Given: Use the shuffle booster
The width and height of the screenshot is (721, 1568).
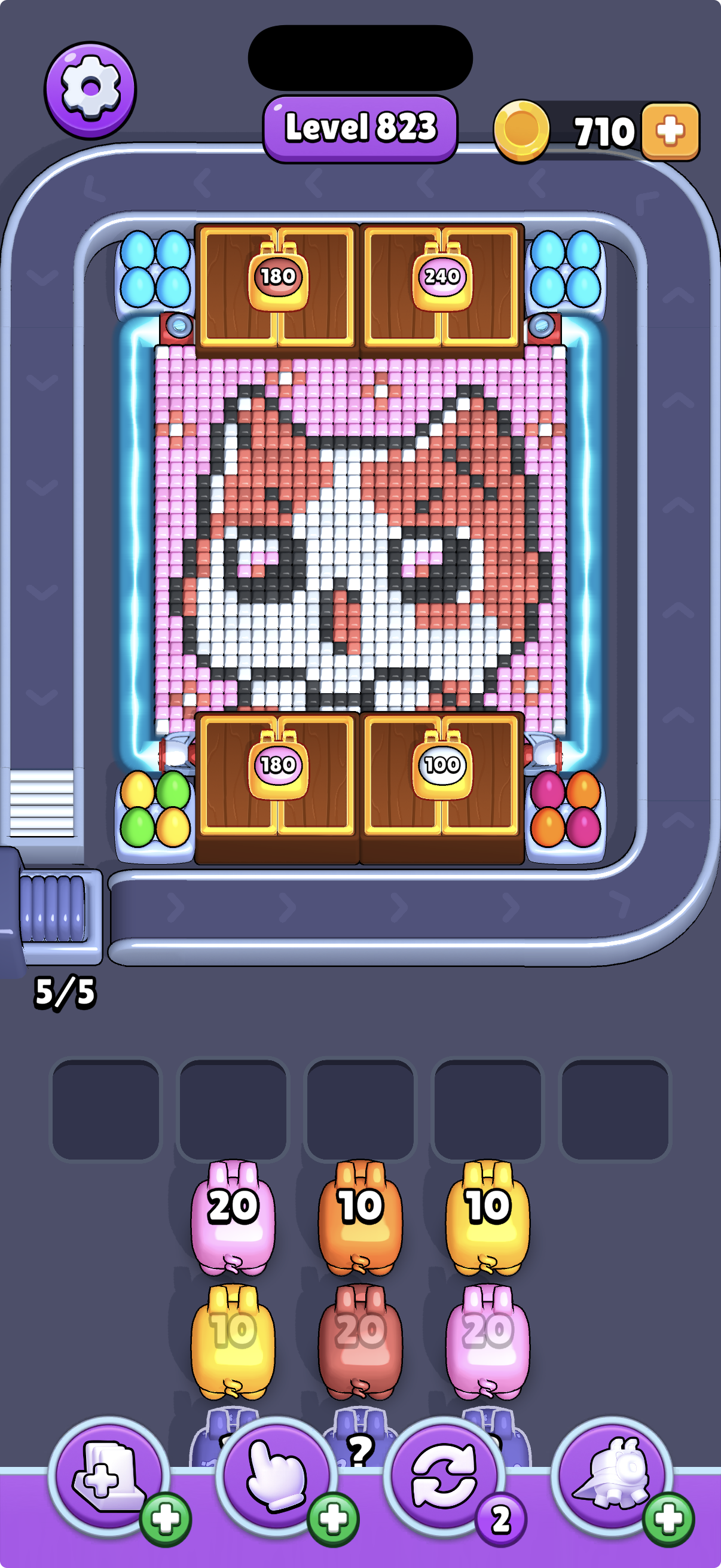Looking at the screenshot, I should coord(444,1477).
